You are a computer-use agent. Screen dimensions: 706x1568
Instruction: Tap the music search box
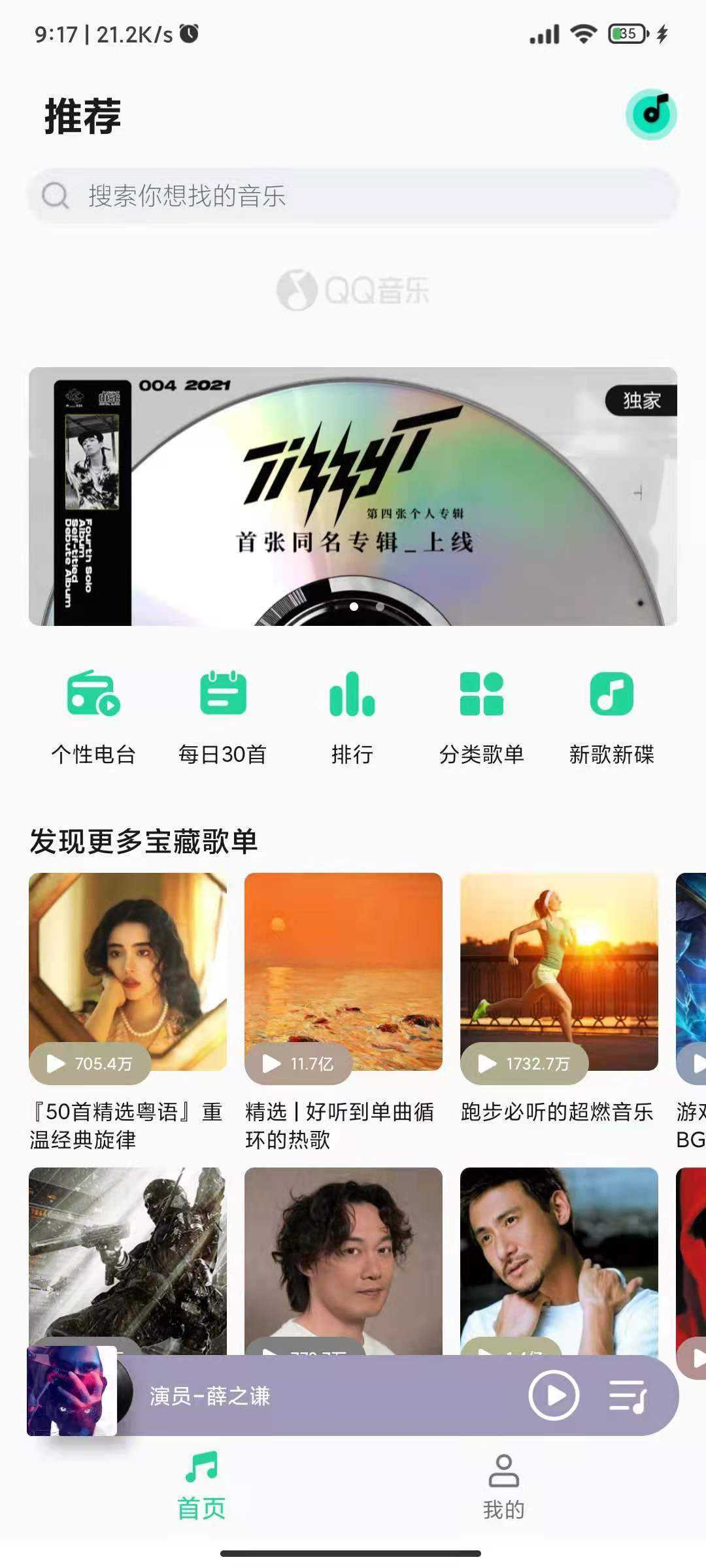tap(353, 195)
